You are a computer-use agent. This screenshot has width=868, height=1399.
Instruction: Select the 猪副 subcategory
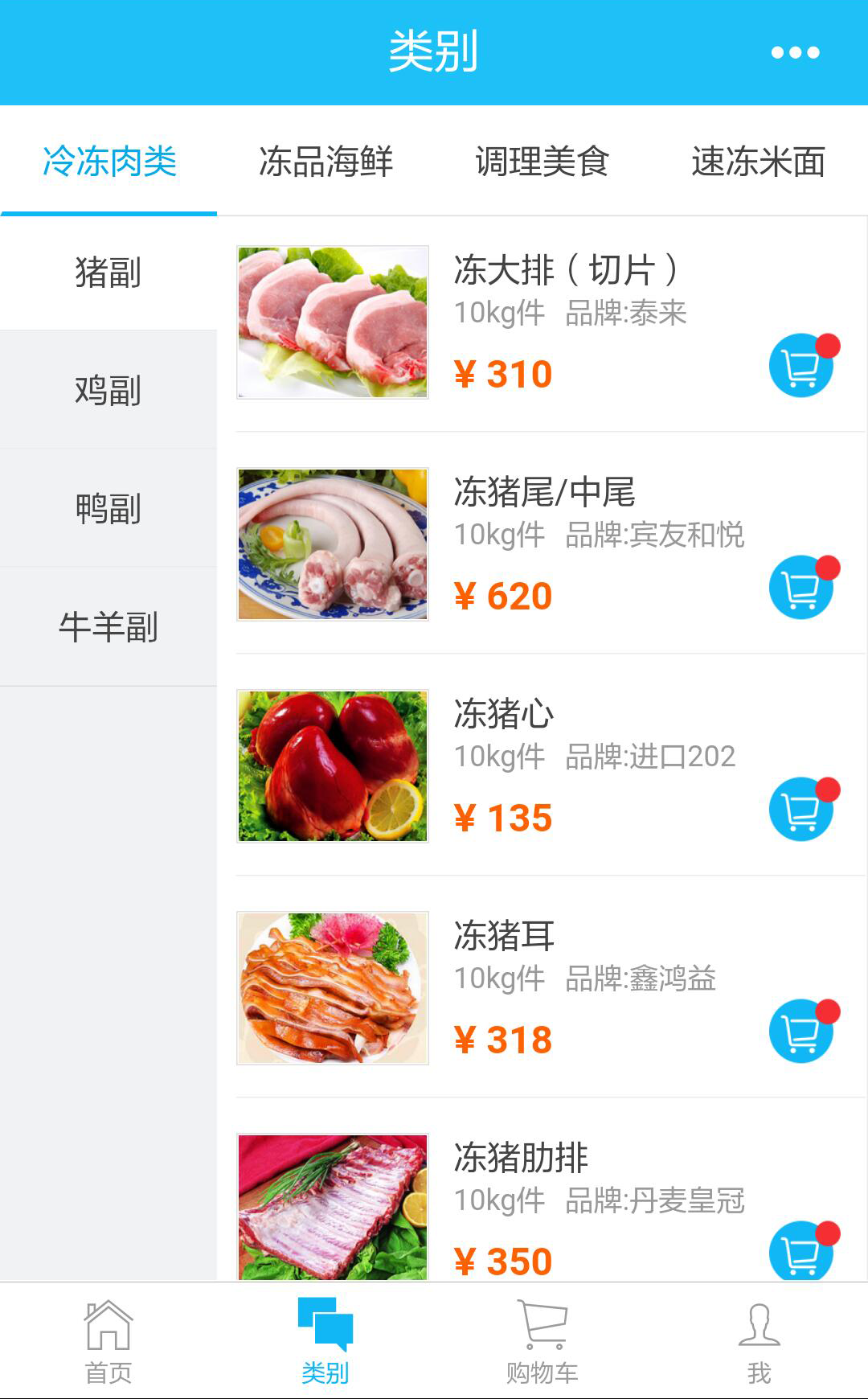tap(108, 273)
